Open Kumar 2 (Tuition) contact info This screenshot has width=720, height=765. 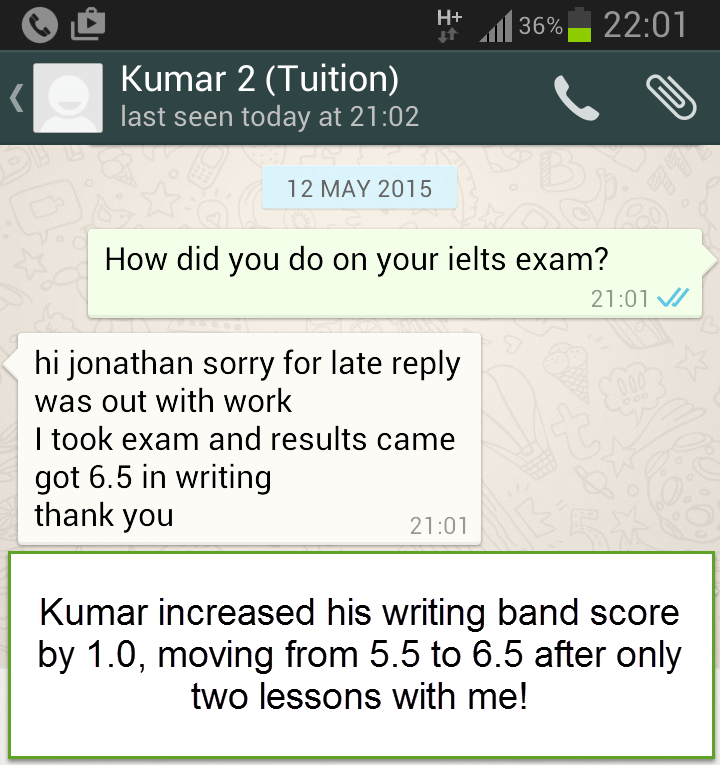(260, 97)
